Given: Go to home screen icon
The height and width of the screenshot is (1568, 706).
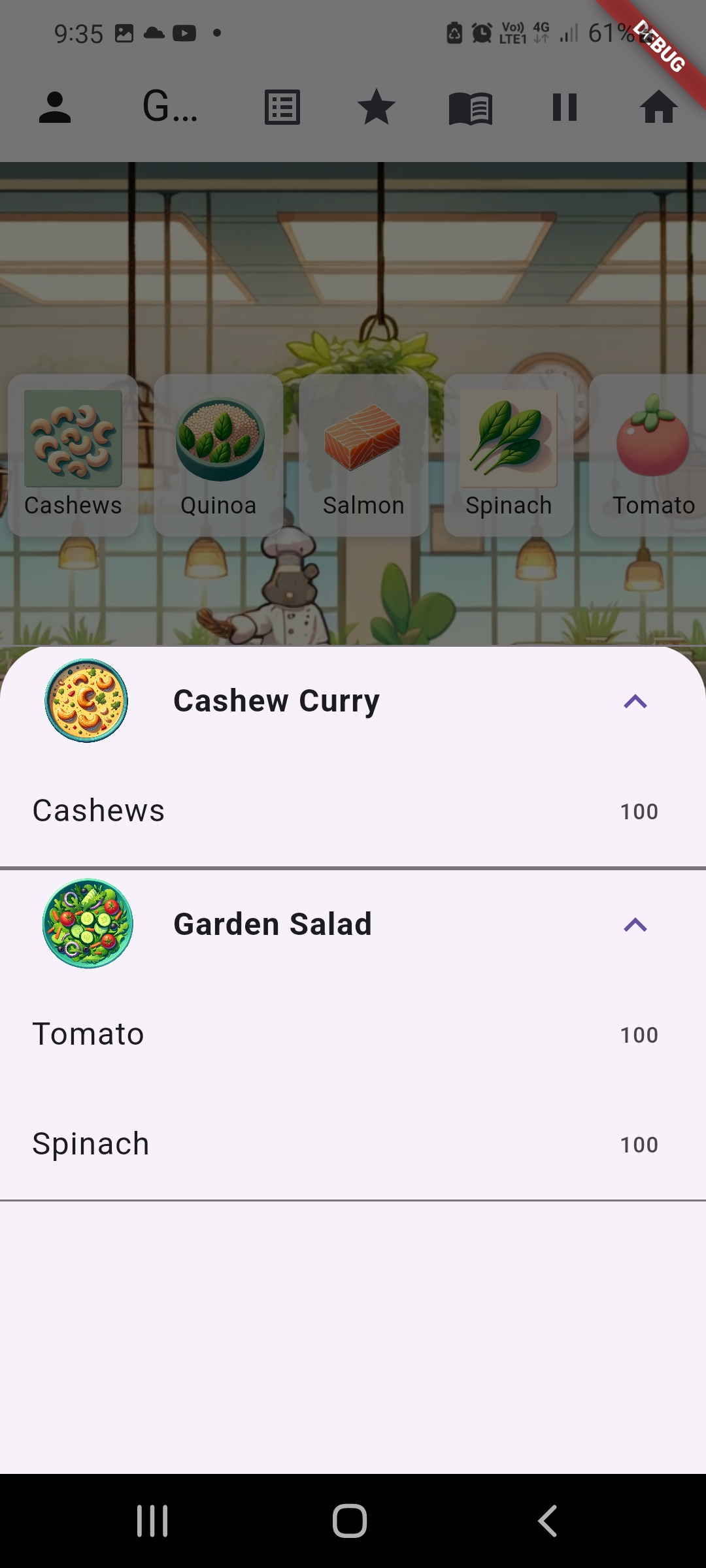Looking at the screenshot, I should [658, 108].
